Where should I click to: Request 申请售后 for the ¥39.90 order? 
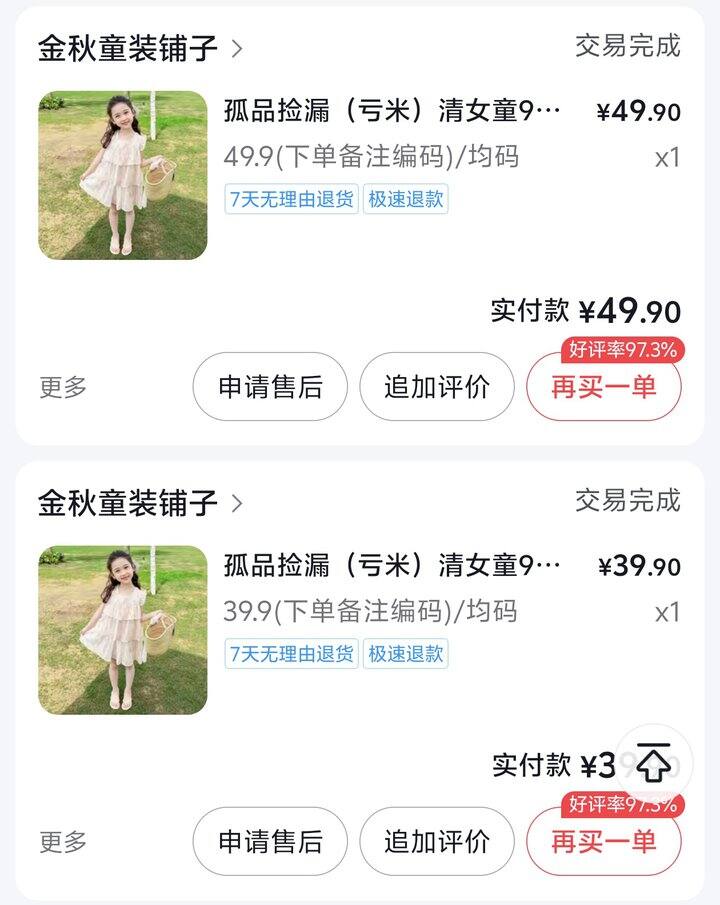(270, 842)
